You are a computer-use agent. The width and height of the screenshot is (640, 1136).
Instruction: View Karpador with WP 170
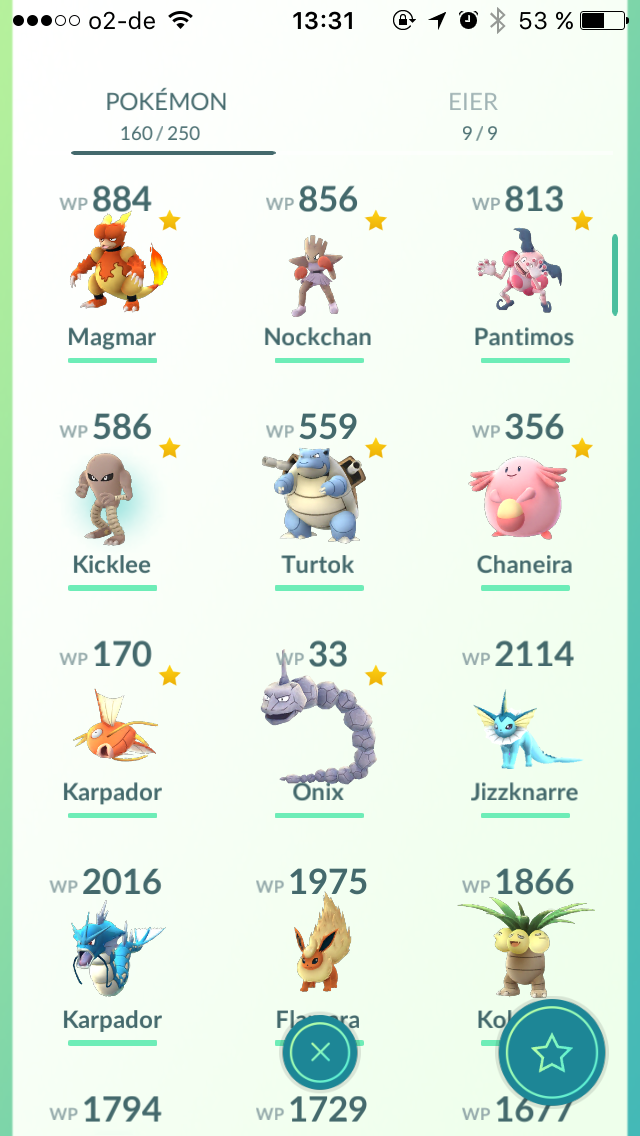click(x=112, y=724)
